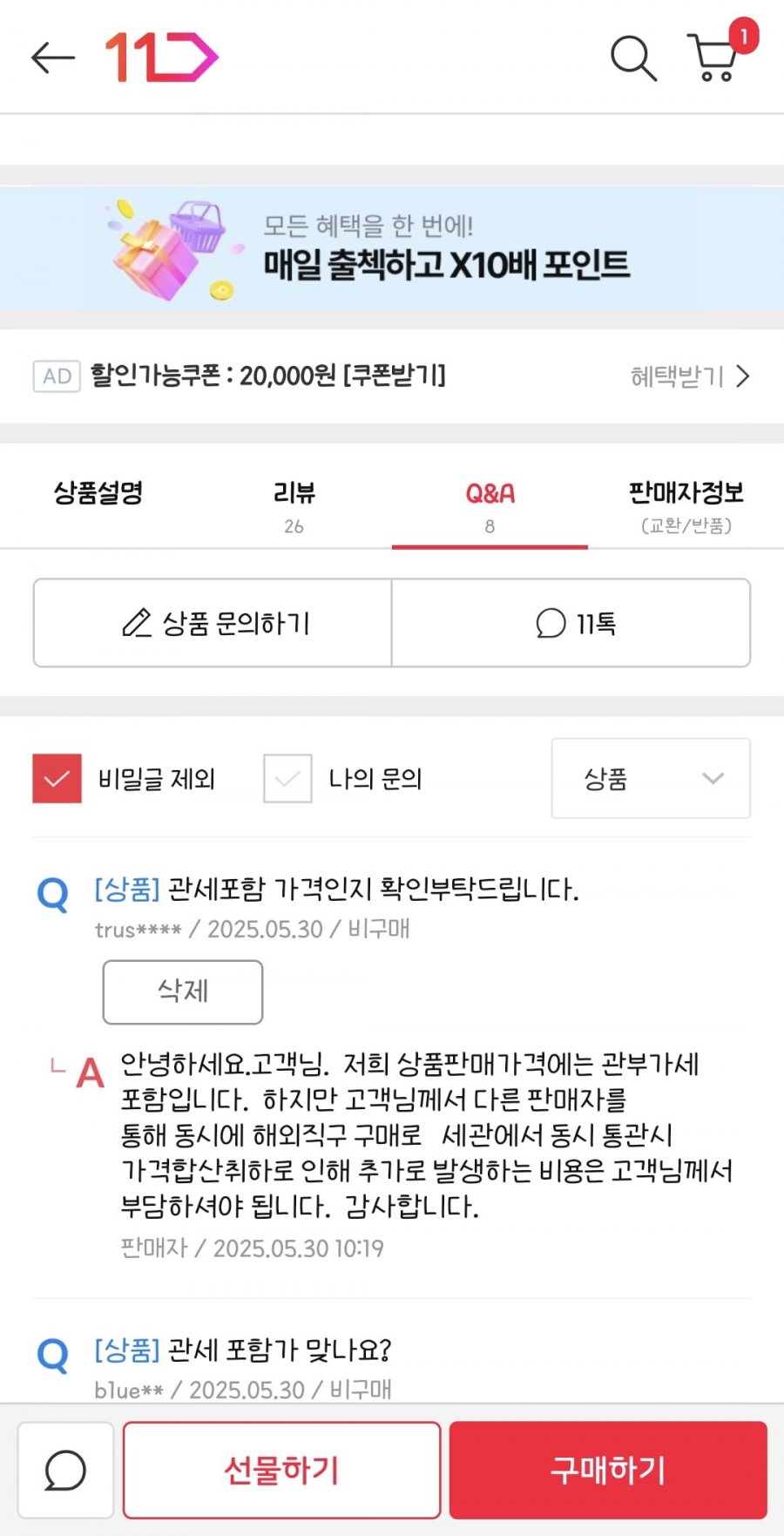Screen dimensions: 784x1536
Task: Open the daily check-in points banner
Action: [392, 247]
